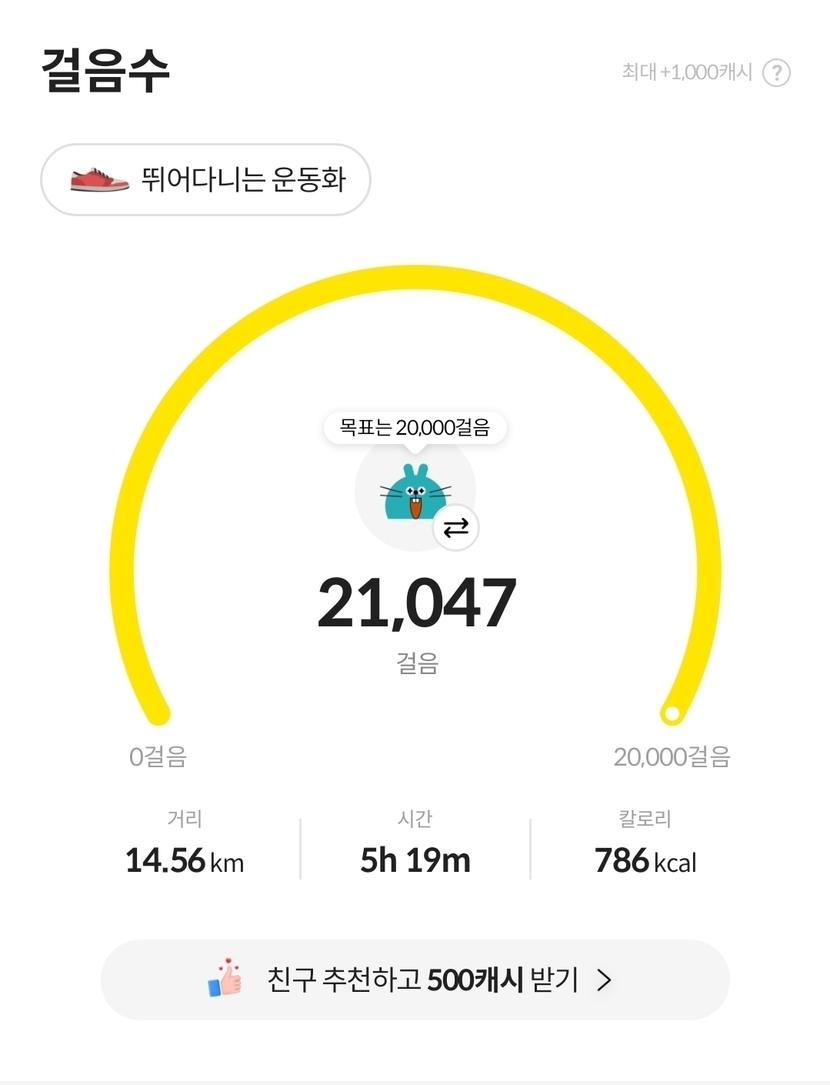Open 친구 추천하고 500캐시 받기 banner

pos(415,980)
